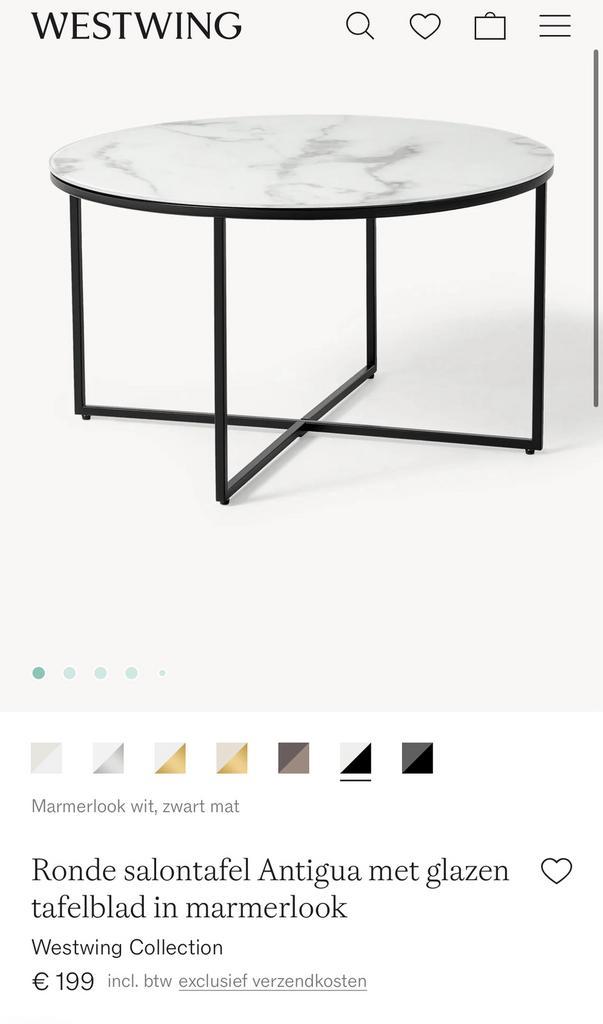
Task: Add the Antigua table to favorites
Action: pyautogui.click(x=556, y=871)
